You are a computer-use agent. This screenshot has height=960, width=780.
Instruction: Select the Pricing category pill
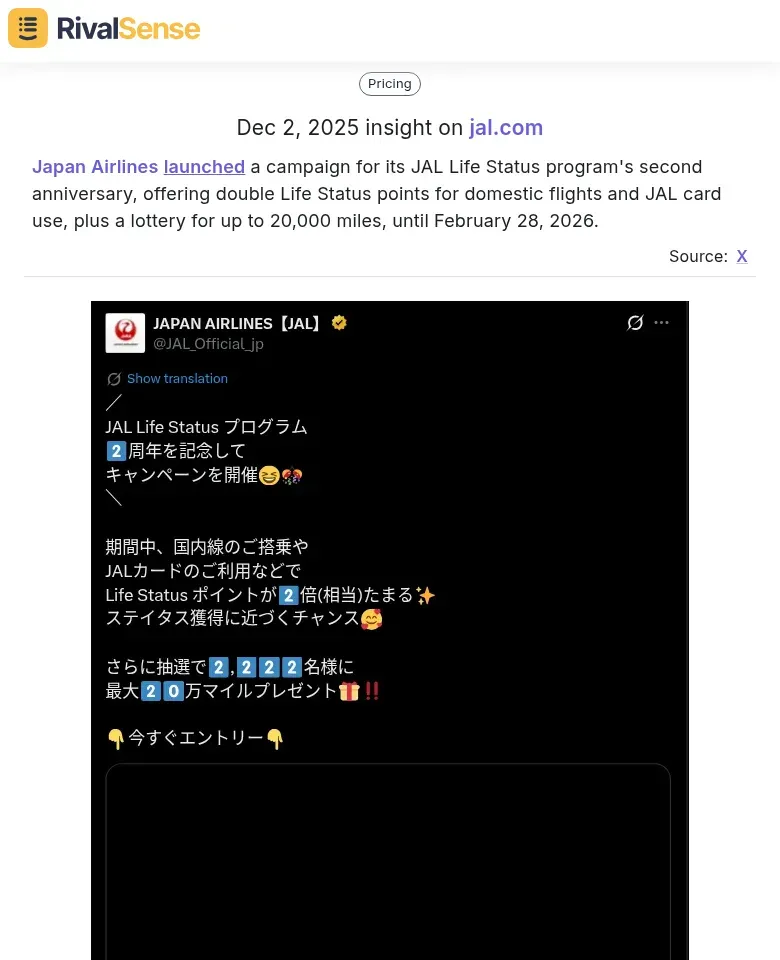click(389, 84)
